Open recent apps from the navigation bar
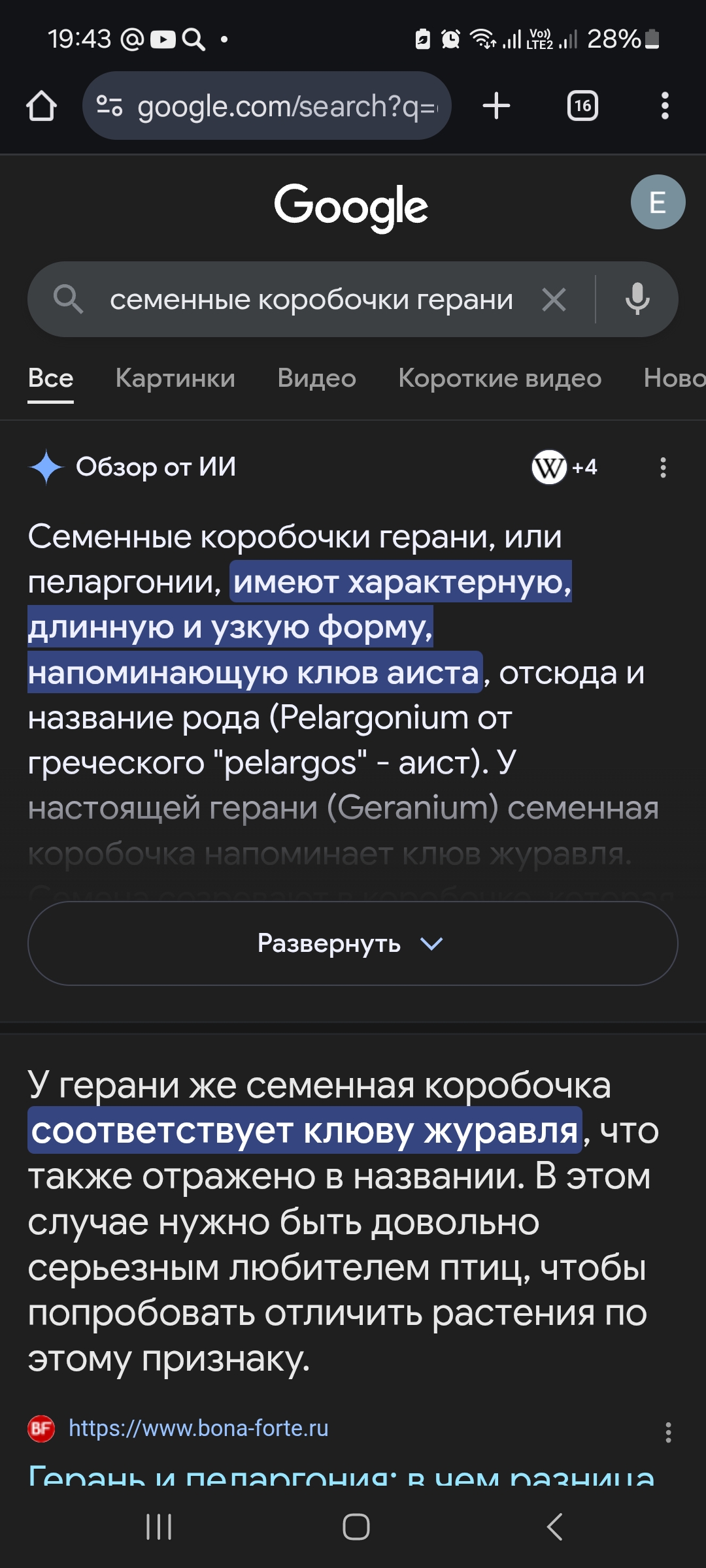The image size is (706, 1568). click(159, 1527)
